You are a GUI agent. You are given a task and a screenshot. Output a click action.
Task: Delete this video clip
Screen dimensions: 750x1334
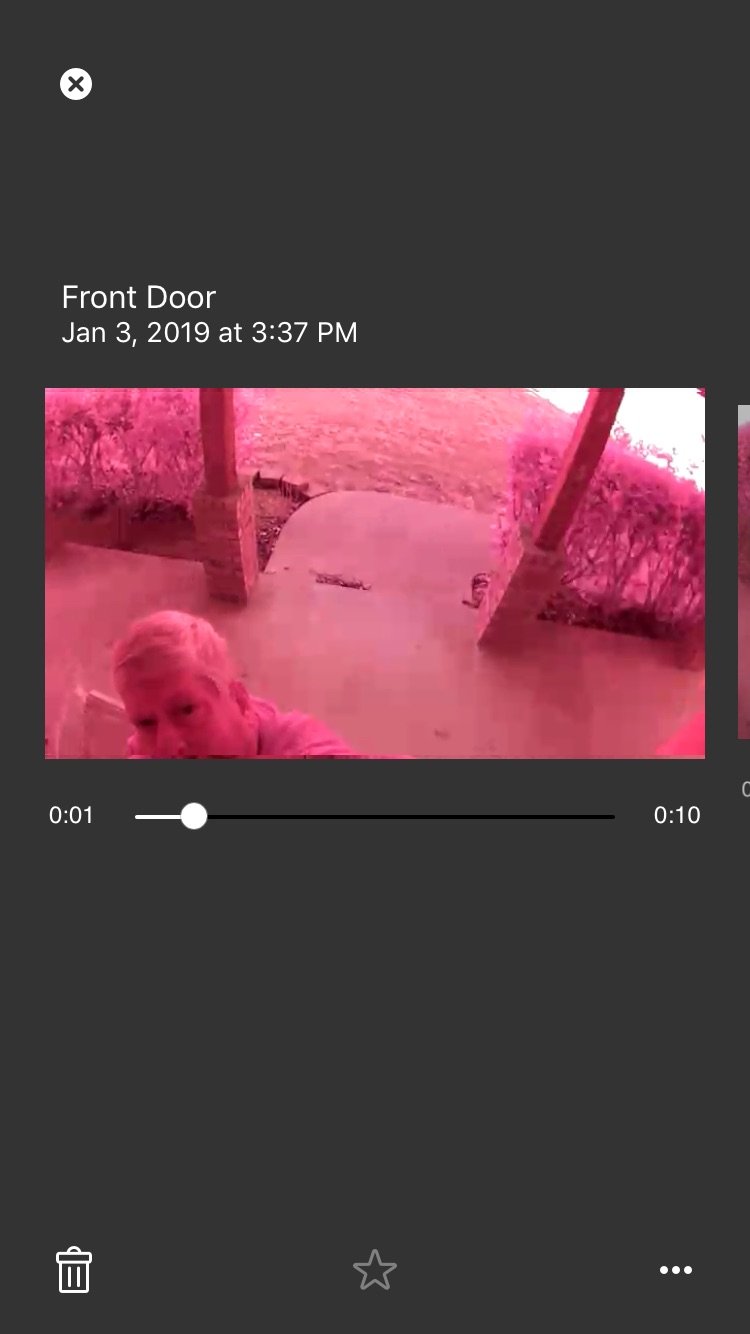74,1270
